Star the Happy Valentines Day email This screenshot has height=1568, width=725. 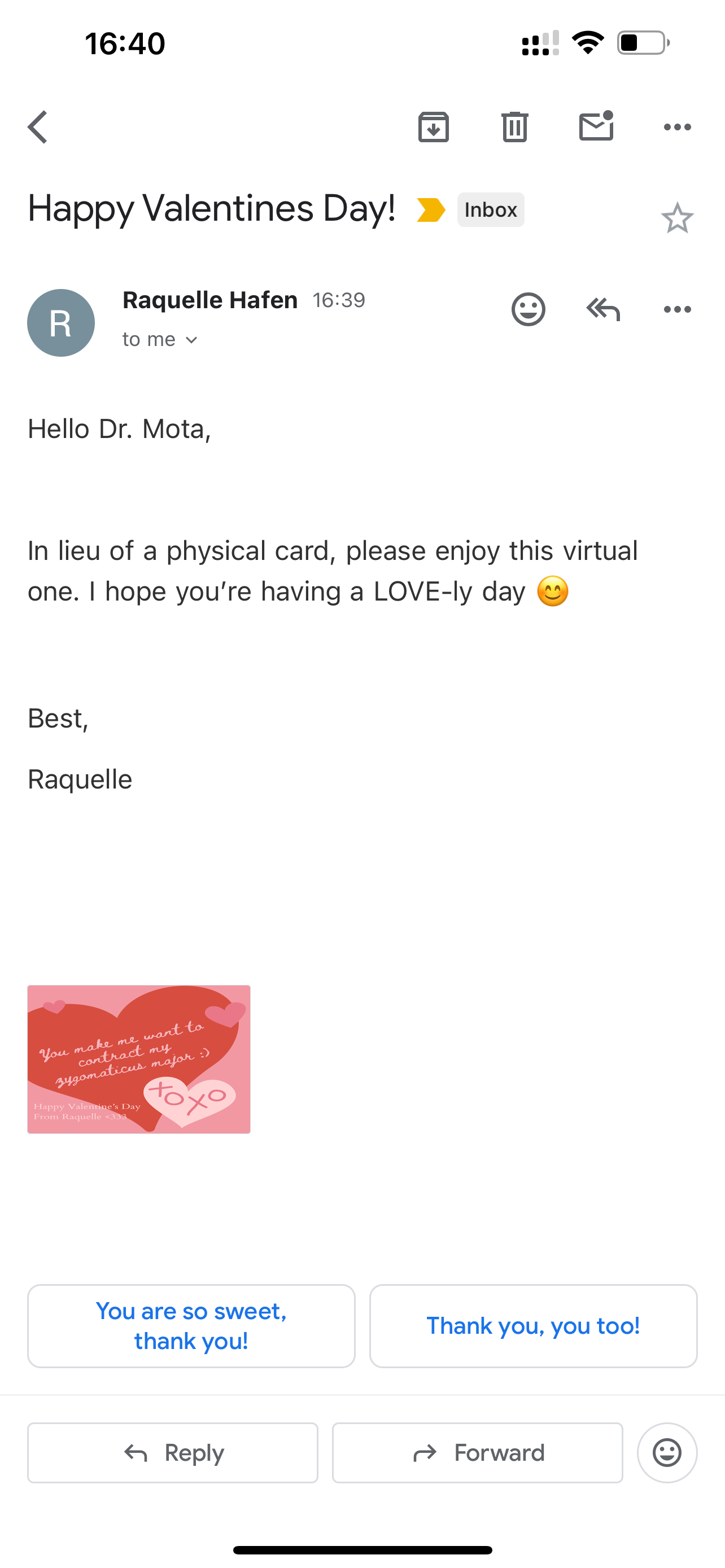point(677,218)
